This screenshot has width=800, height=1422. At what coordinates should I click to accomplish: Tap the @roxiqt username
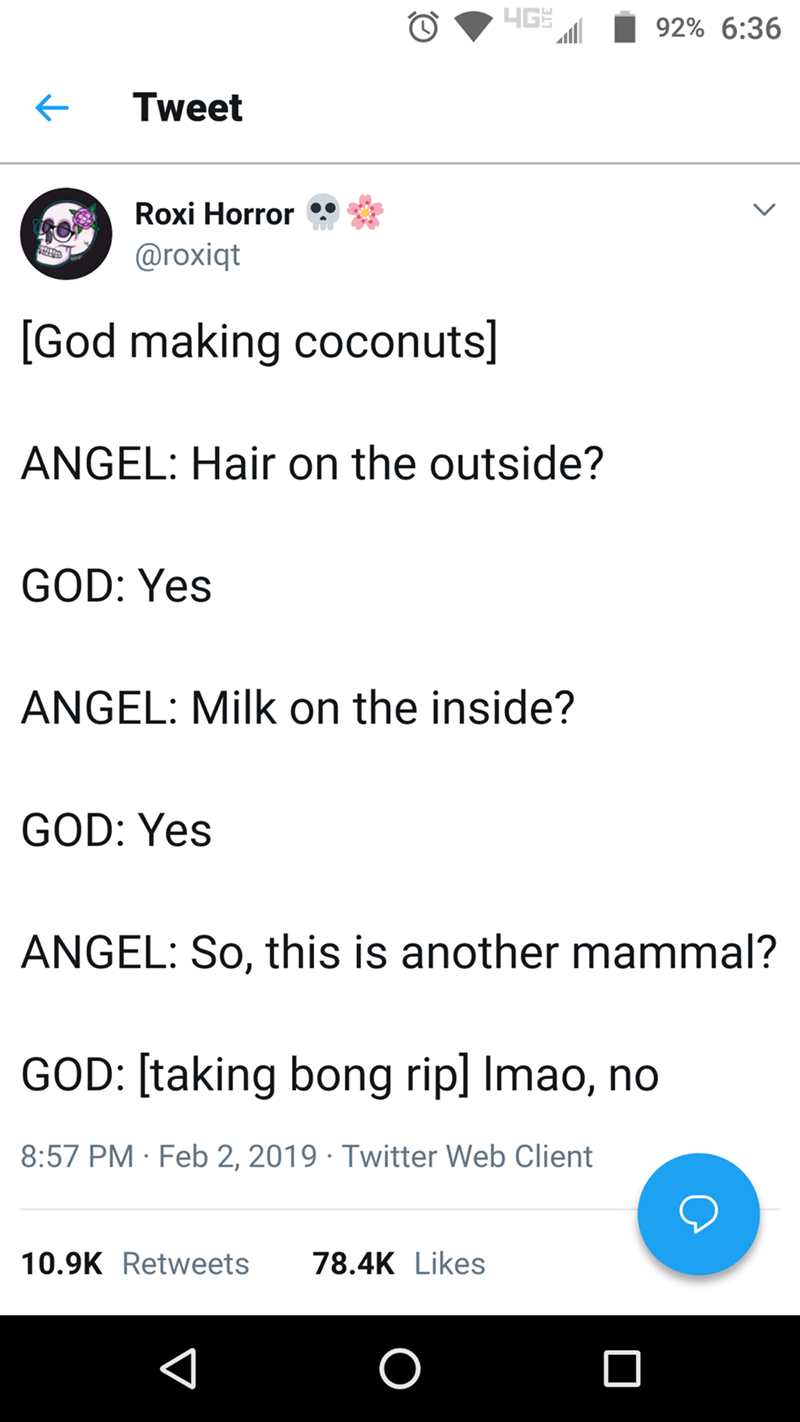tap(187, 255)
